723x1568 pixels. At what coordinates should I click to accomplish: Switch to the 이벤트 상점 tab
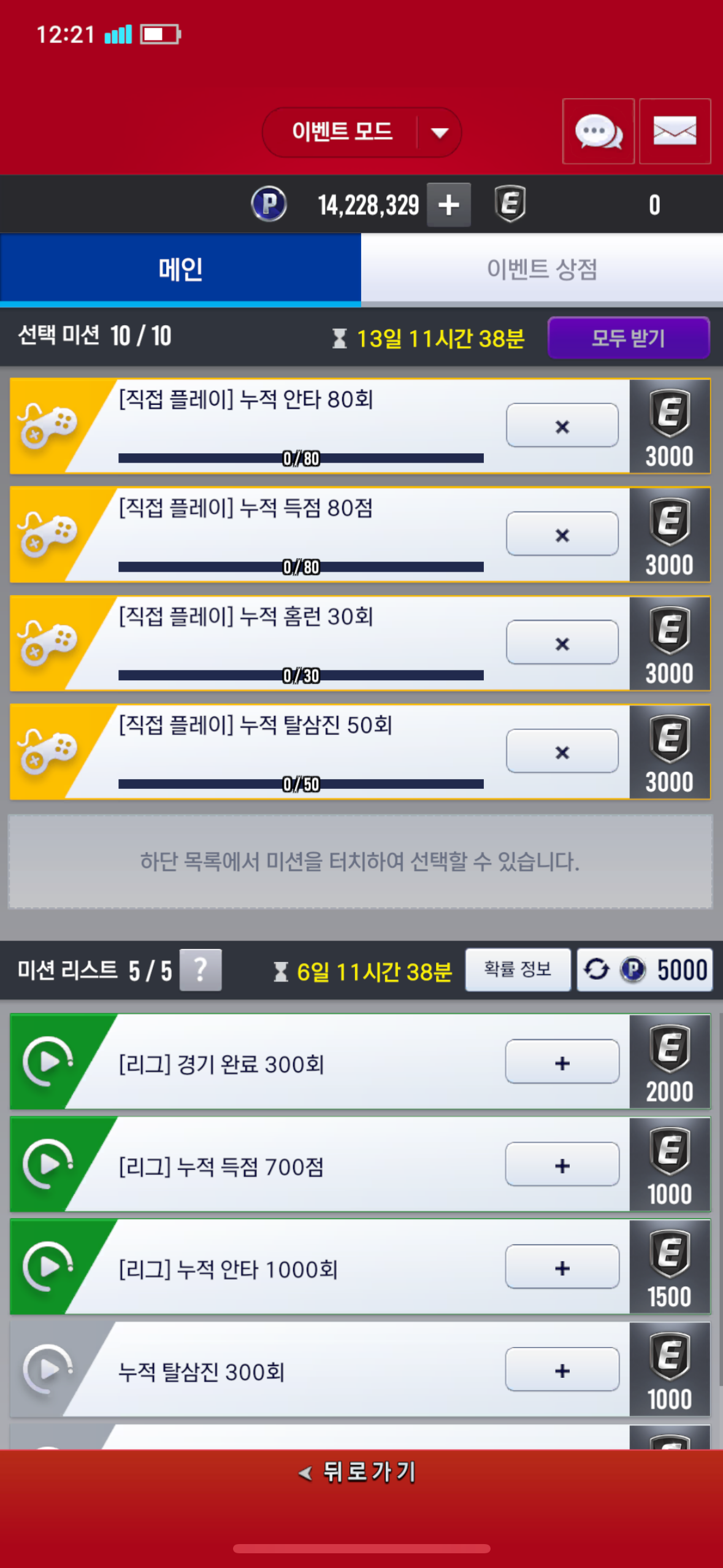pyautogui.click(x=541, y=269)
